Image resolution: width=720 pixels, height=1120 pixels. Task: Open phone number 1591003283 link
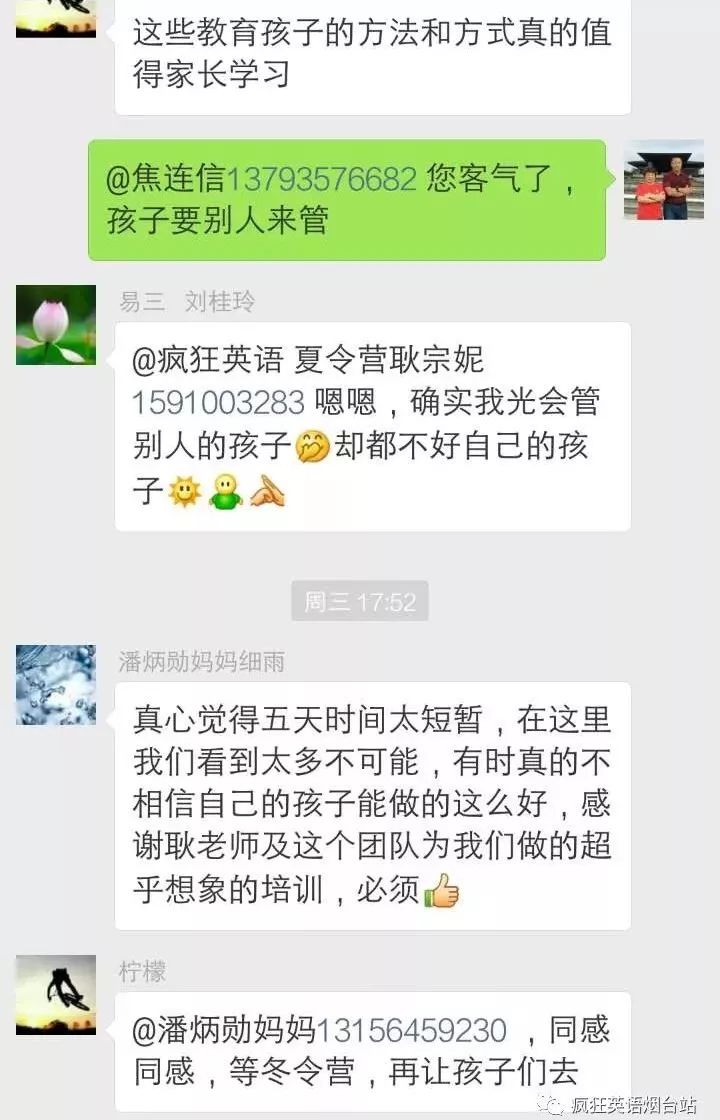tap(218, 402)
